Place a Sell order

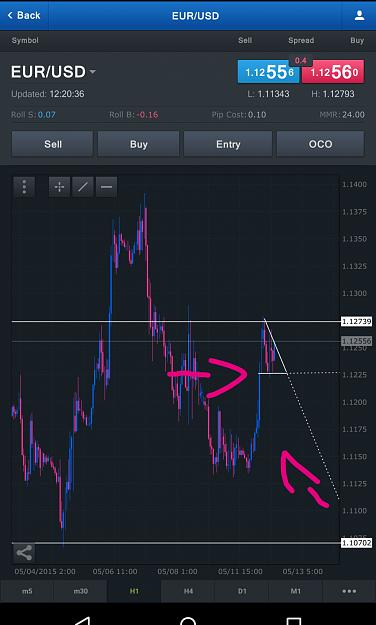tap(52, 144)
